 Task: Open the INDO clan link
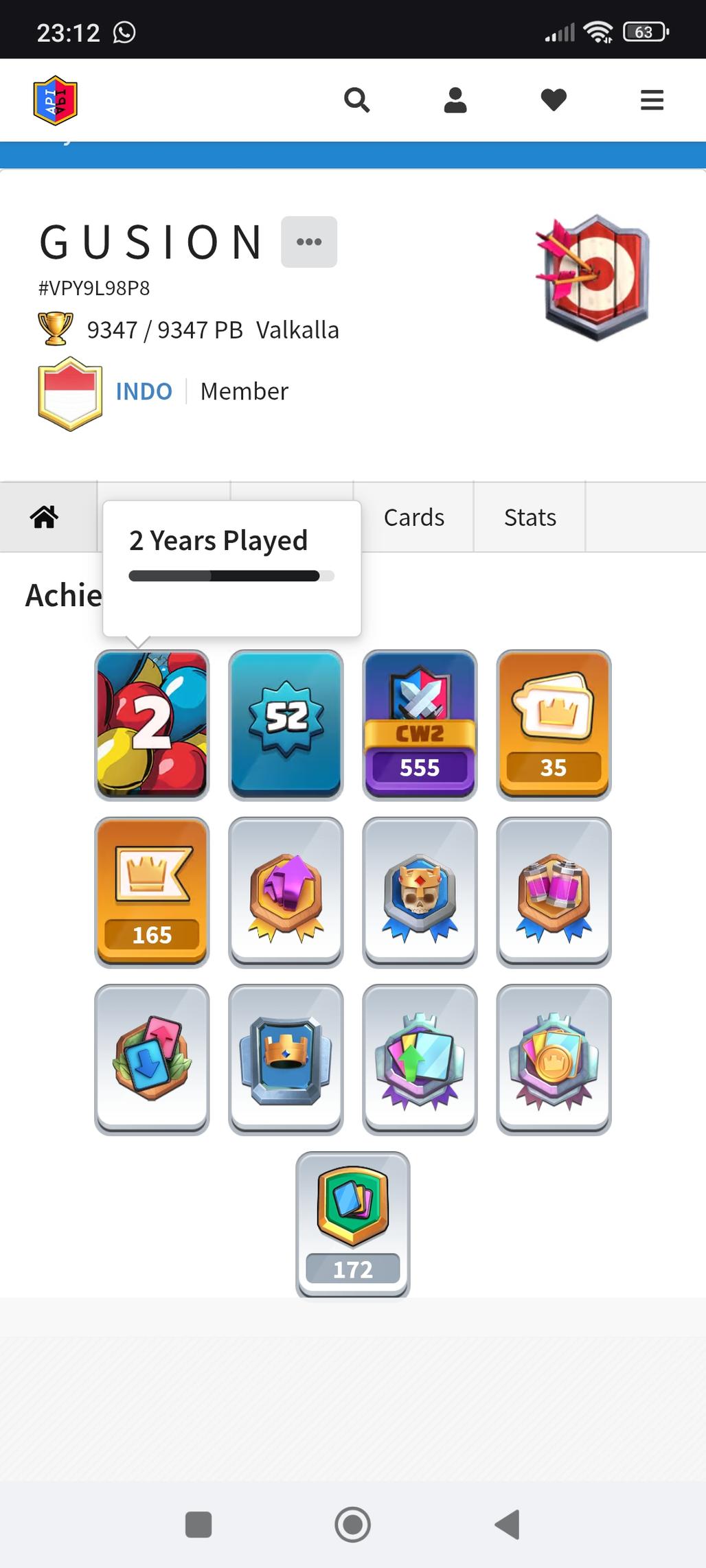144,391
